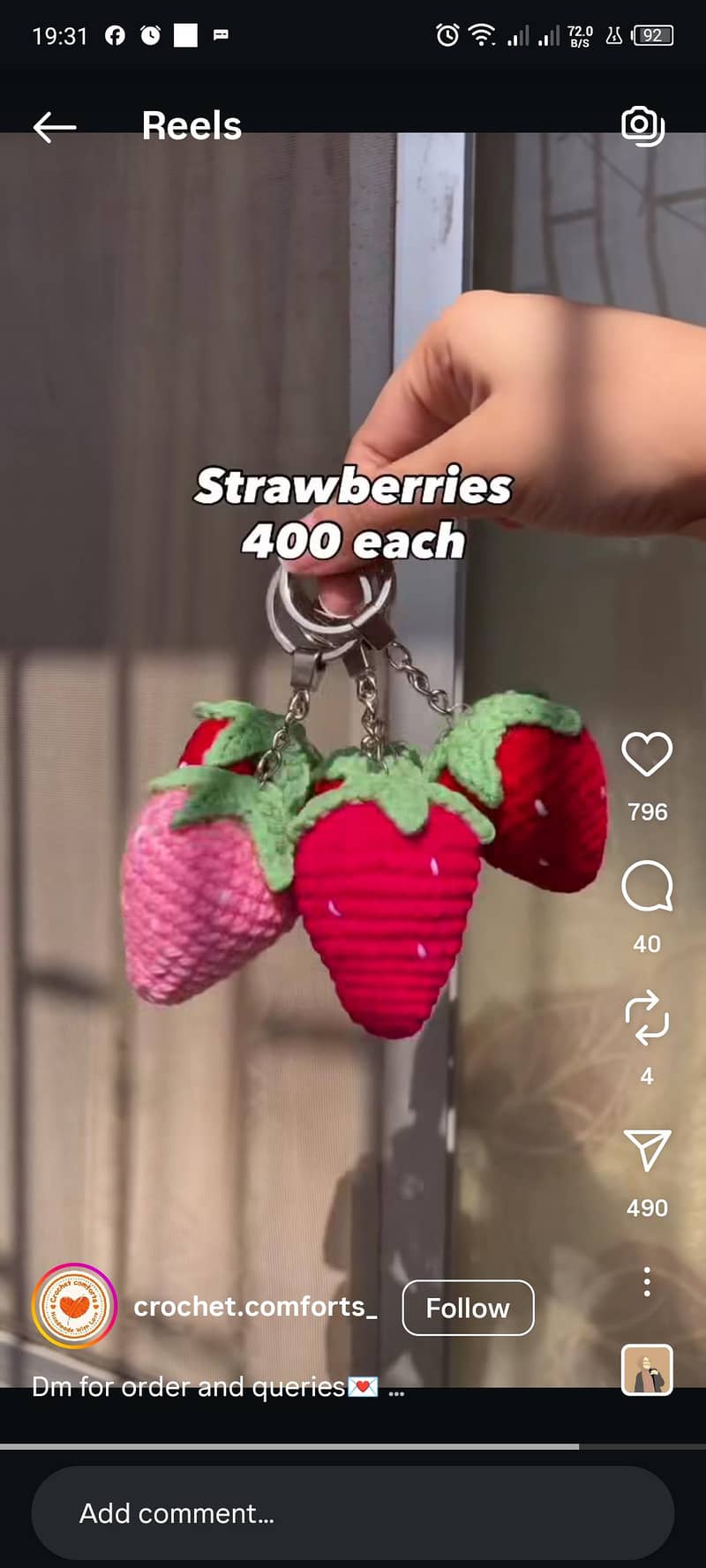706x1568 pixels.
Task: Open the reel's audio thumbnail
Action: pos(647,1369)
